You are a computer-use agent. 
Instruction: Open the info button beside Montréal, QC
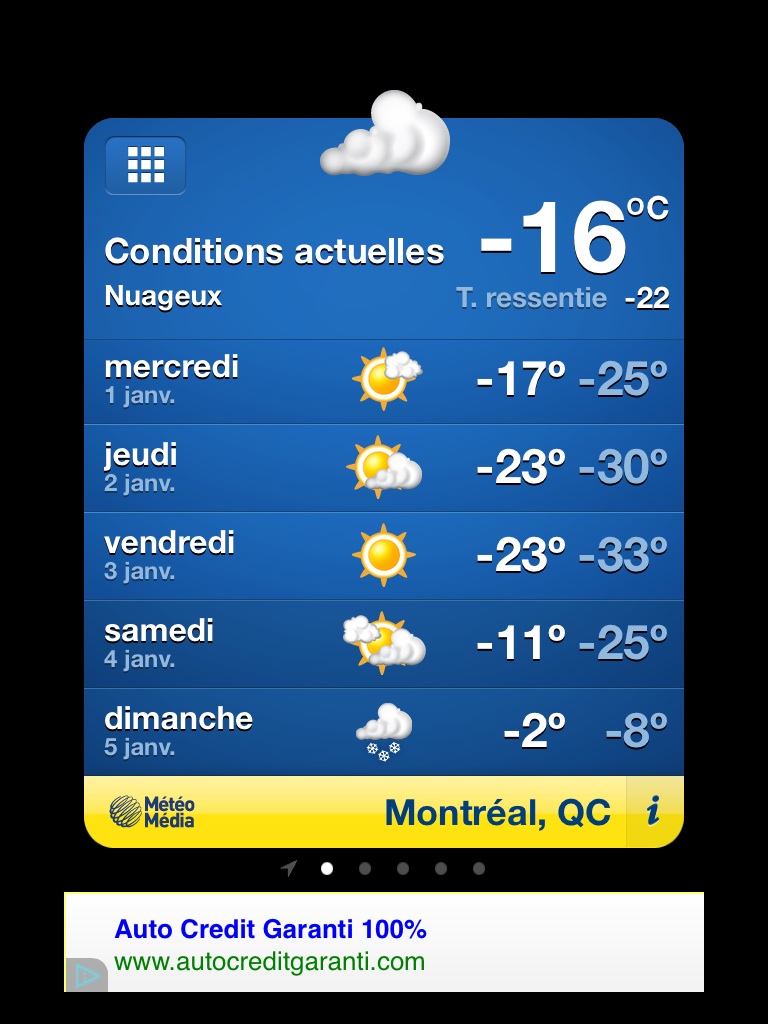653,812
